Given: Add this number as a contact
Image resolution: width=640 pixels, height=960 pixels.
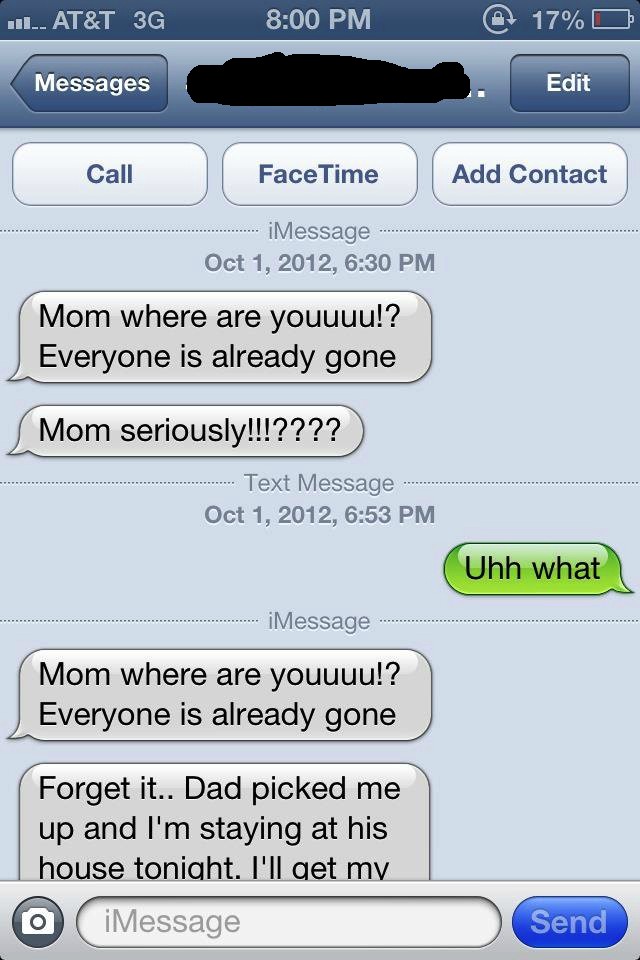Looking at the screenshot, I should [x=529, y=174].
